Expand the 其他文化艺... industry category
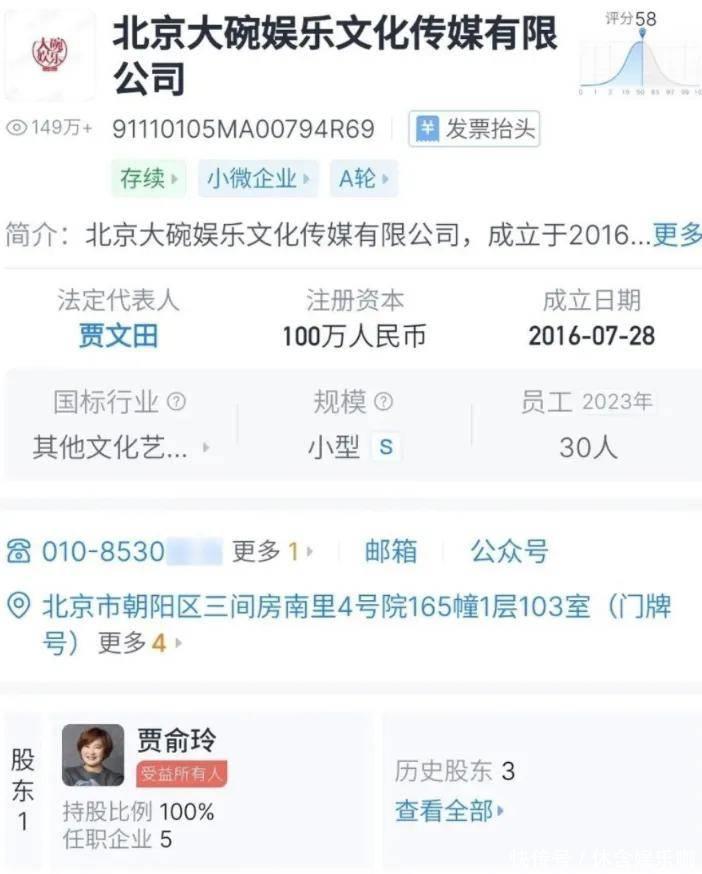Viewport: 702px width, 874px height. point(120,447)
